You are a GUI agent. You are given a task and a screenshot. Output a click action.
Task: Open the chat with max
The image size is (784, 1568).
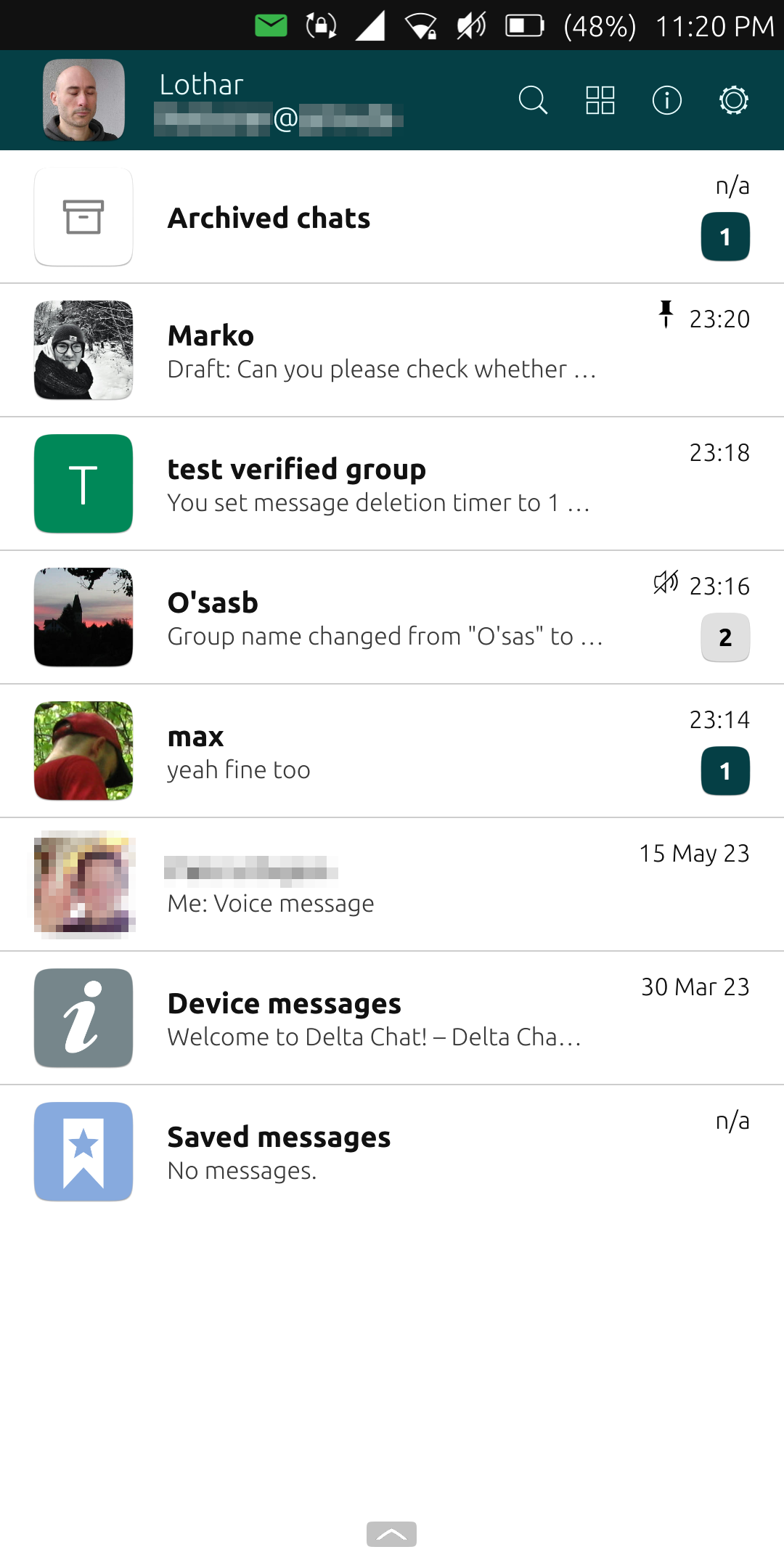tap(392, 751)
